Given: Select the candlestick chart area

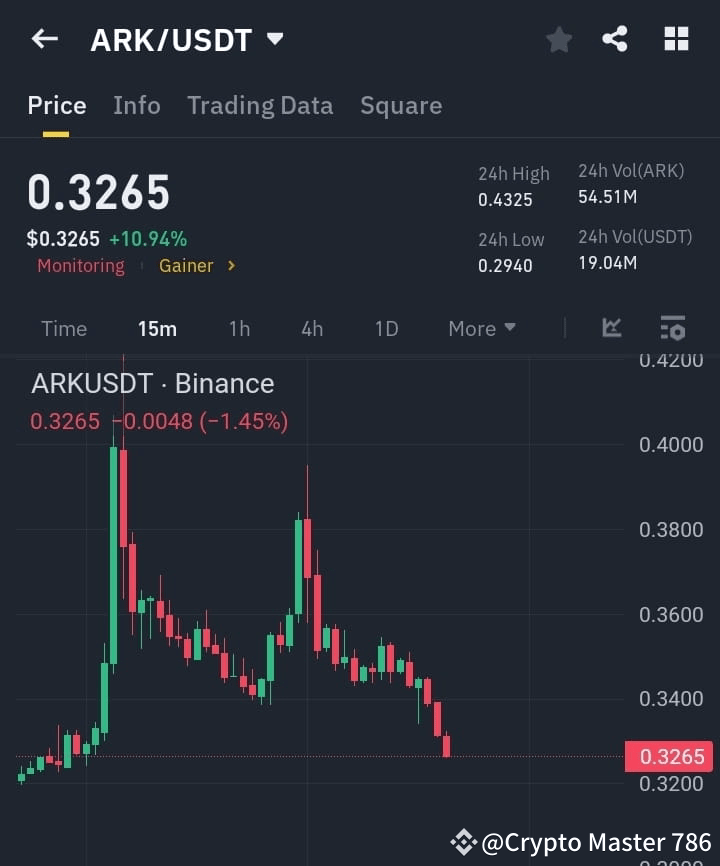Looking at the screenshot, I should click(x=300, y=600).
